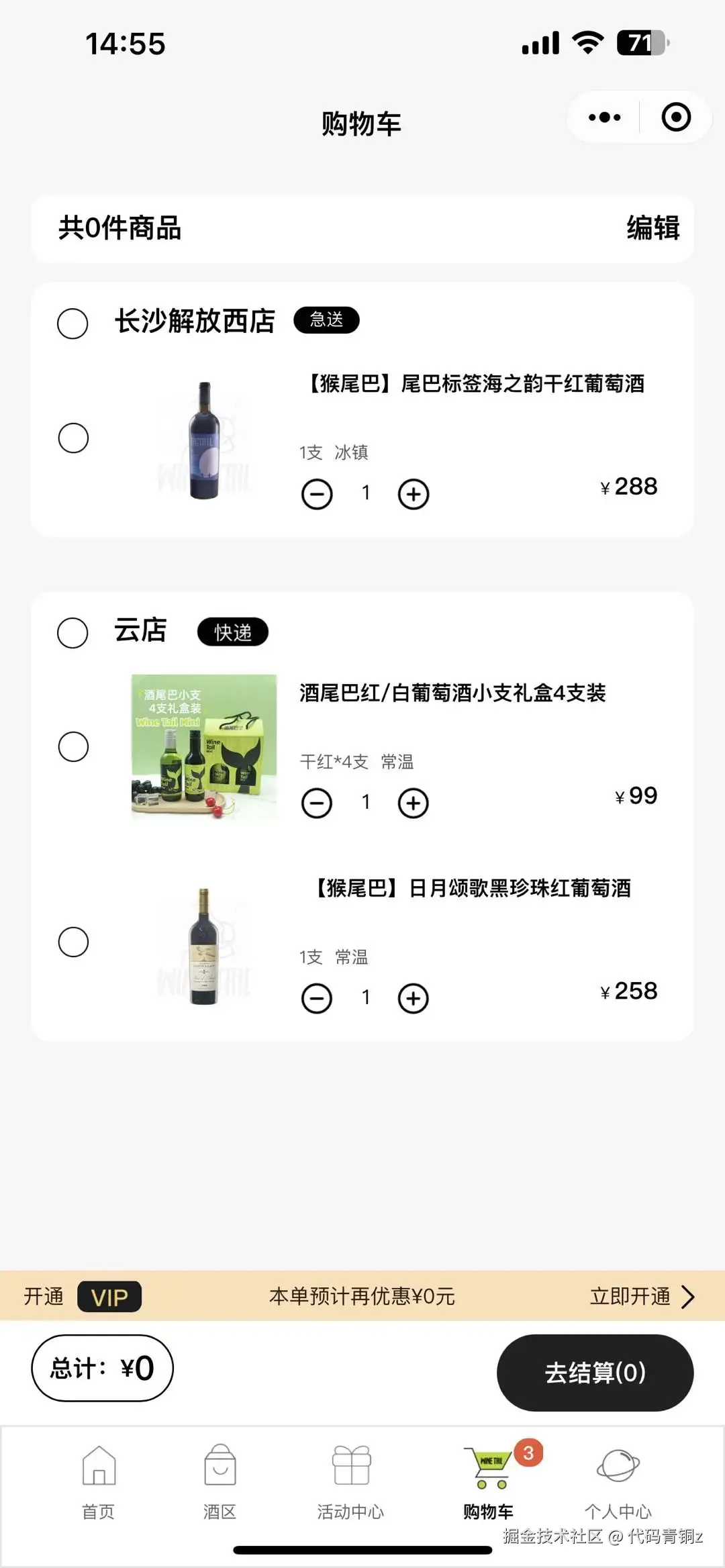Check the 日月颂歌黑珍珠红葡萄酒 item
Image resolution: width=725 pixels, height=1568 pixels.
(x=73, y=942)
